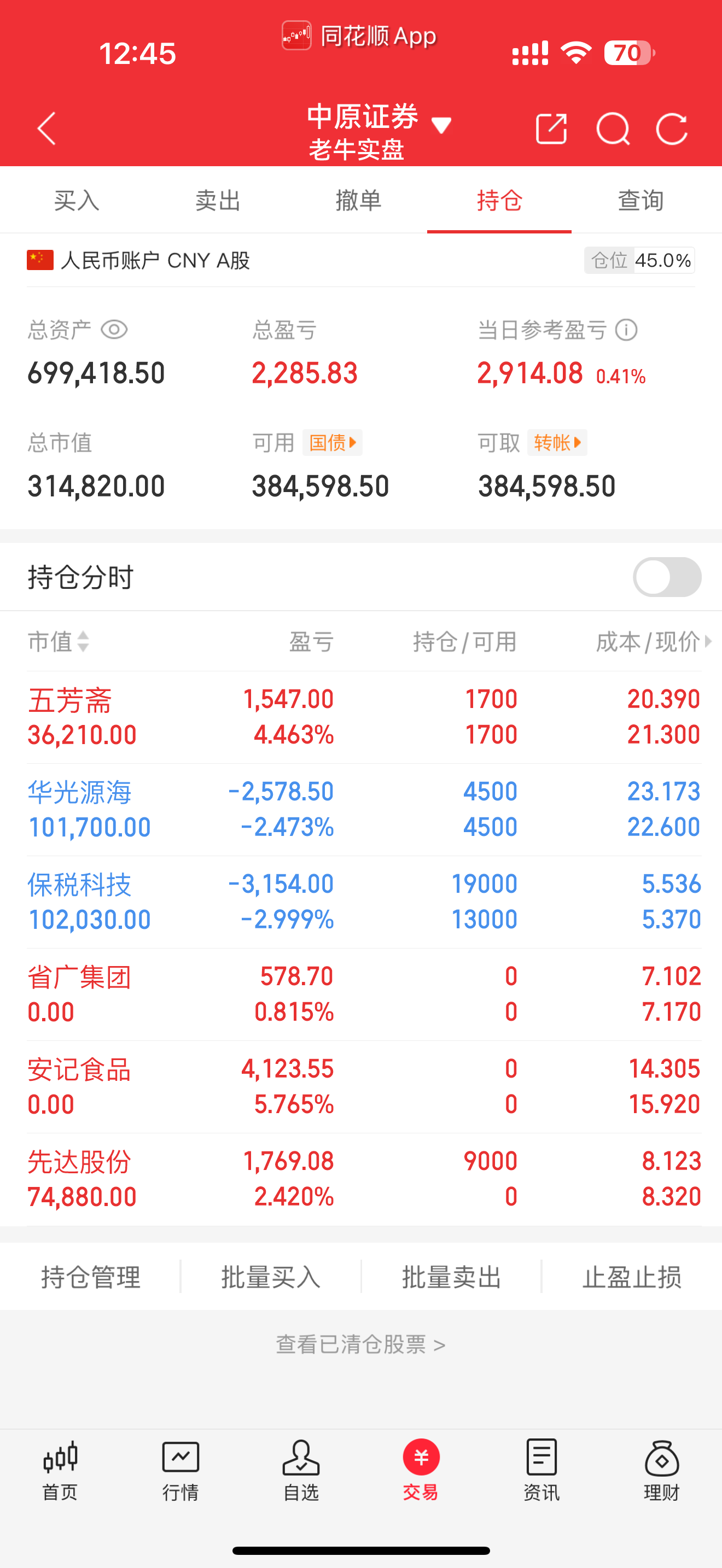Open the share icon in the header

click(x=551, y=128)
